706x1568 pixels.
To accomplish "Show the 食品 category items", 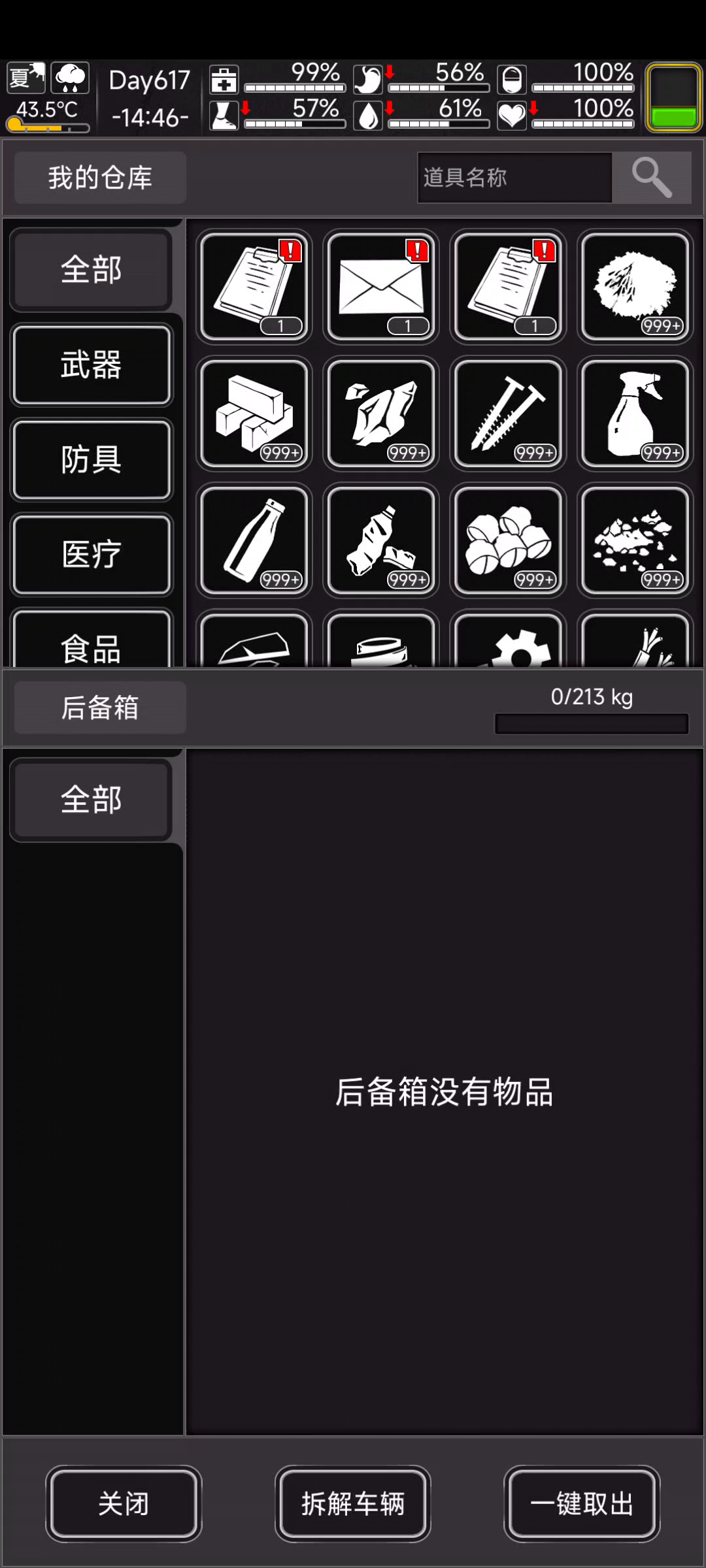I will pyautogui.click(x=92, y=644).
